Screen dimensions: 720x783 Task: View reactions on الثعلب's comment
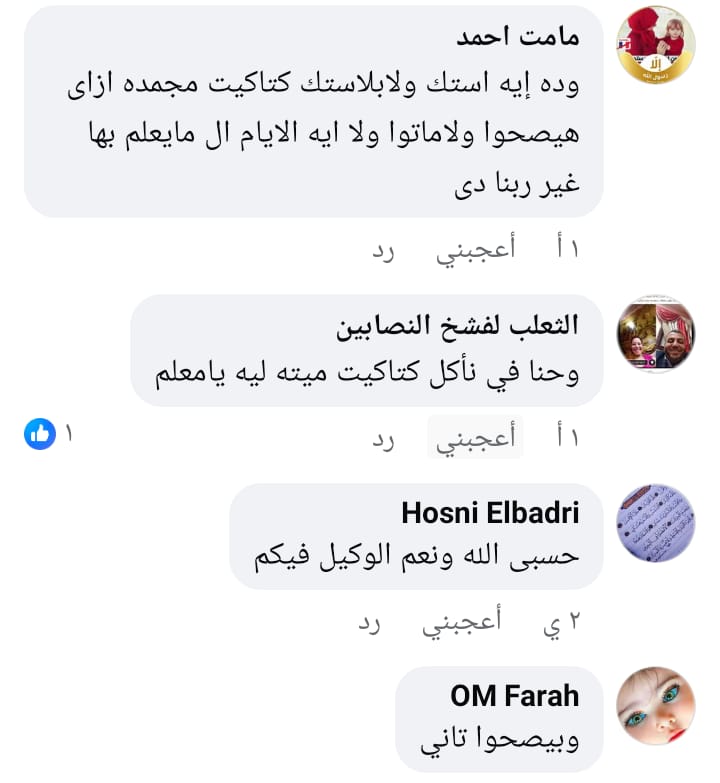(48, 434)
